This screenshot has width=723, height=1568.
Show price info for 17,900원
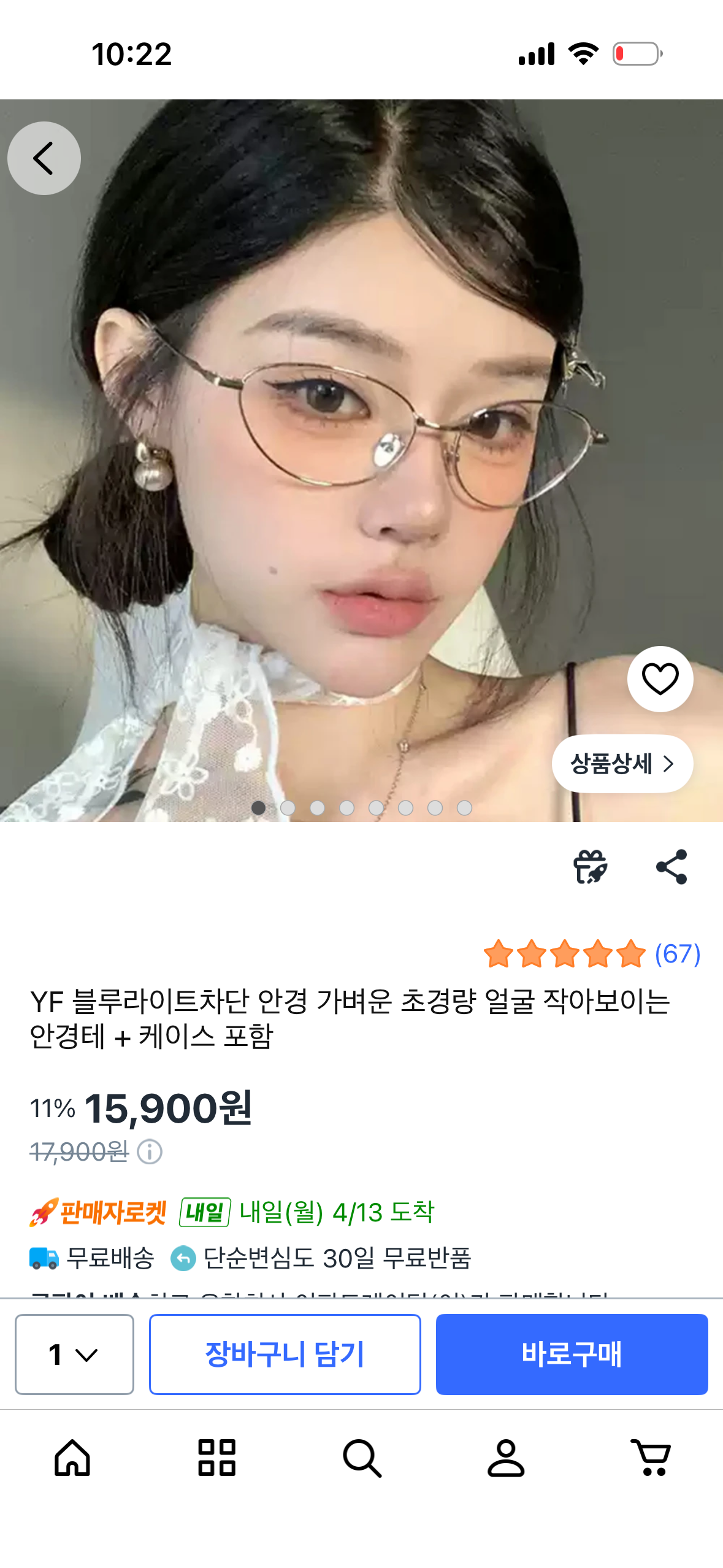pos(150,1151)
